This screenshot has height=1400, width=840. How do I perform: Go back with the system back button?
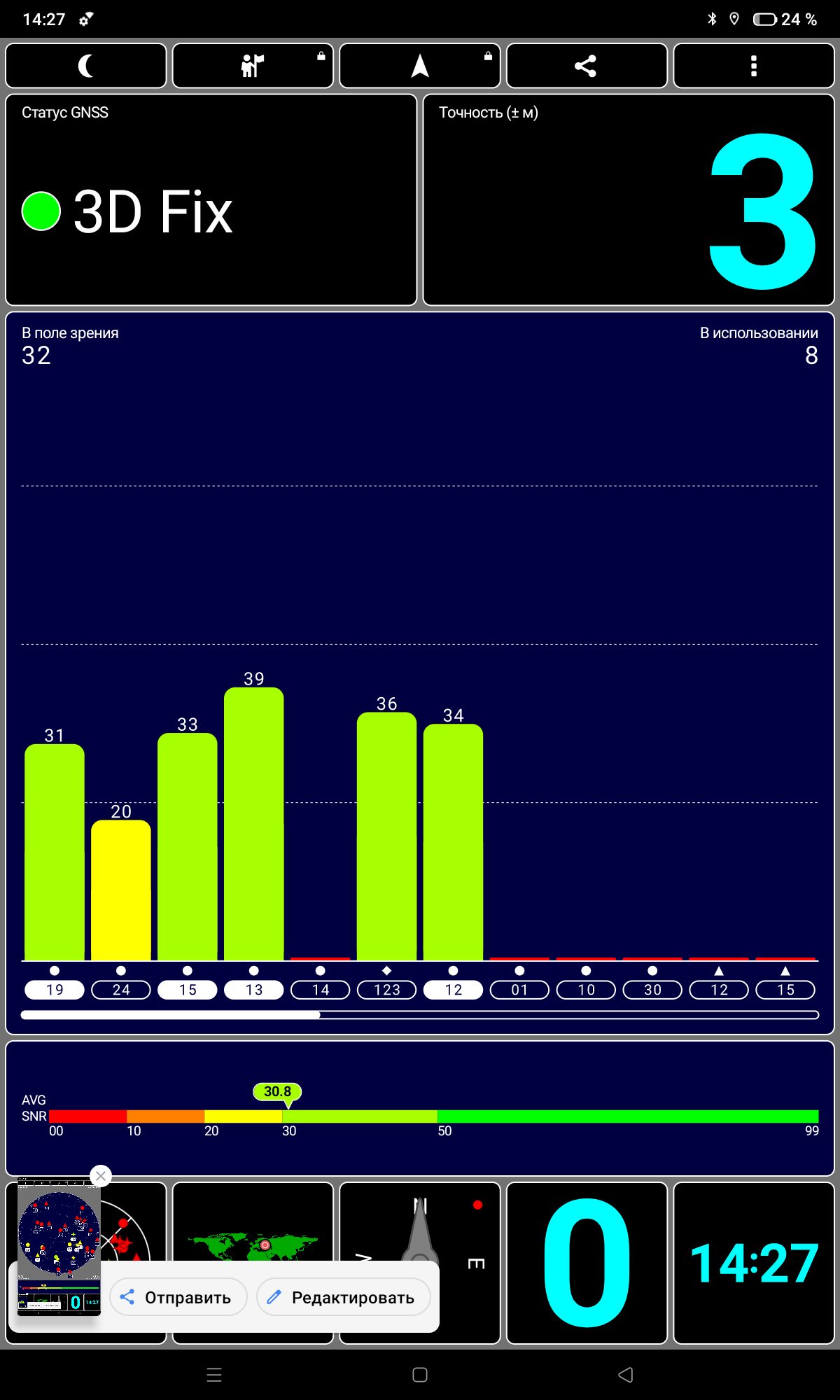[626, 1374]
